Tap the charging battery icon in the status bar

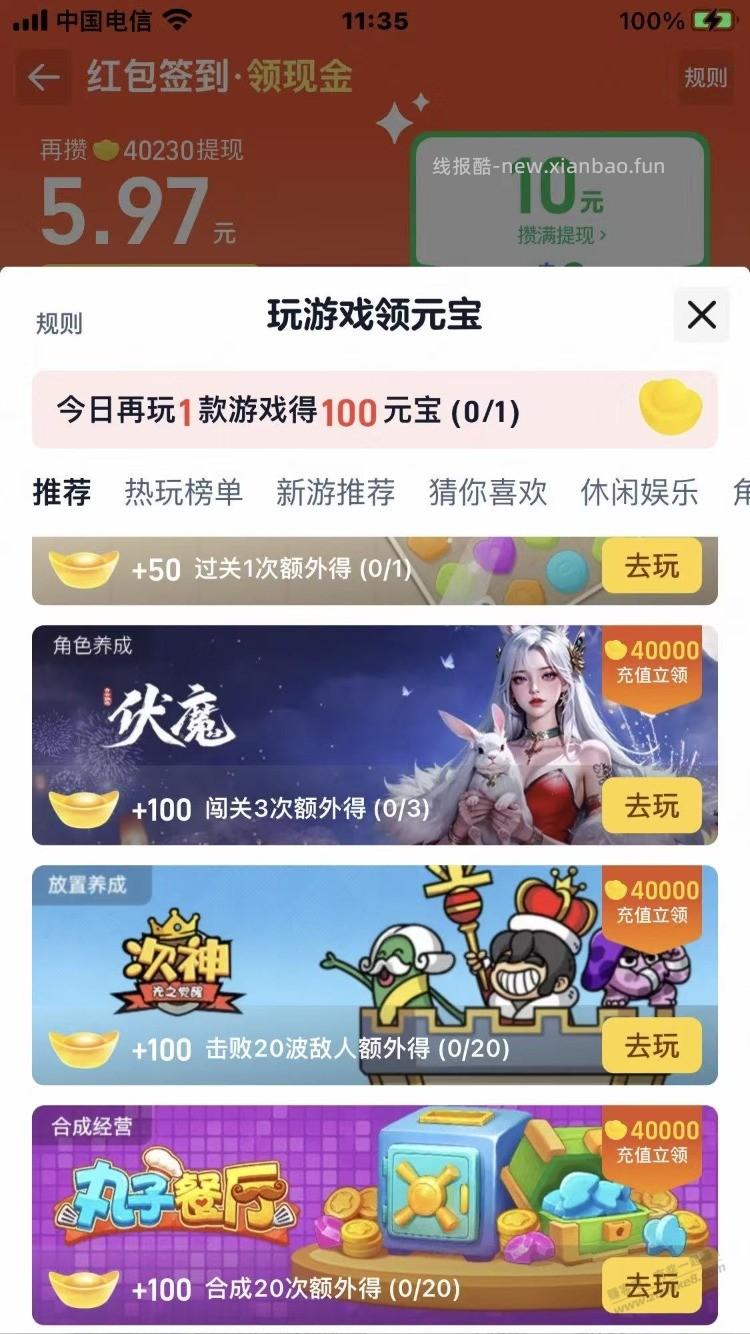pos(714,18)
